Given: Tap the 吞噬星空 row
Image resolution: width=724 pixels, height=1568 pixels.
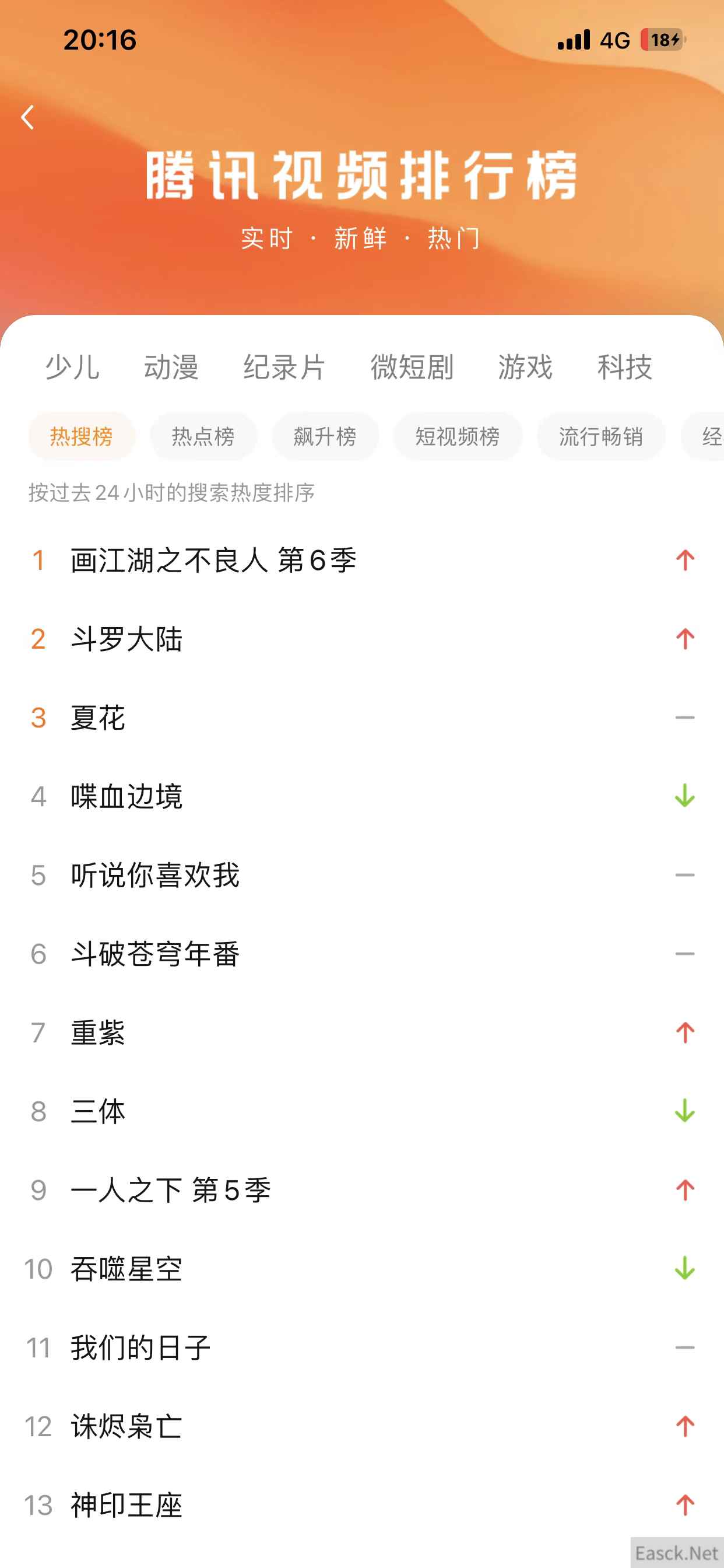Looking at the screenshot, I should point(126,1269).
